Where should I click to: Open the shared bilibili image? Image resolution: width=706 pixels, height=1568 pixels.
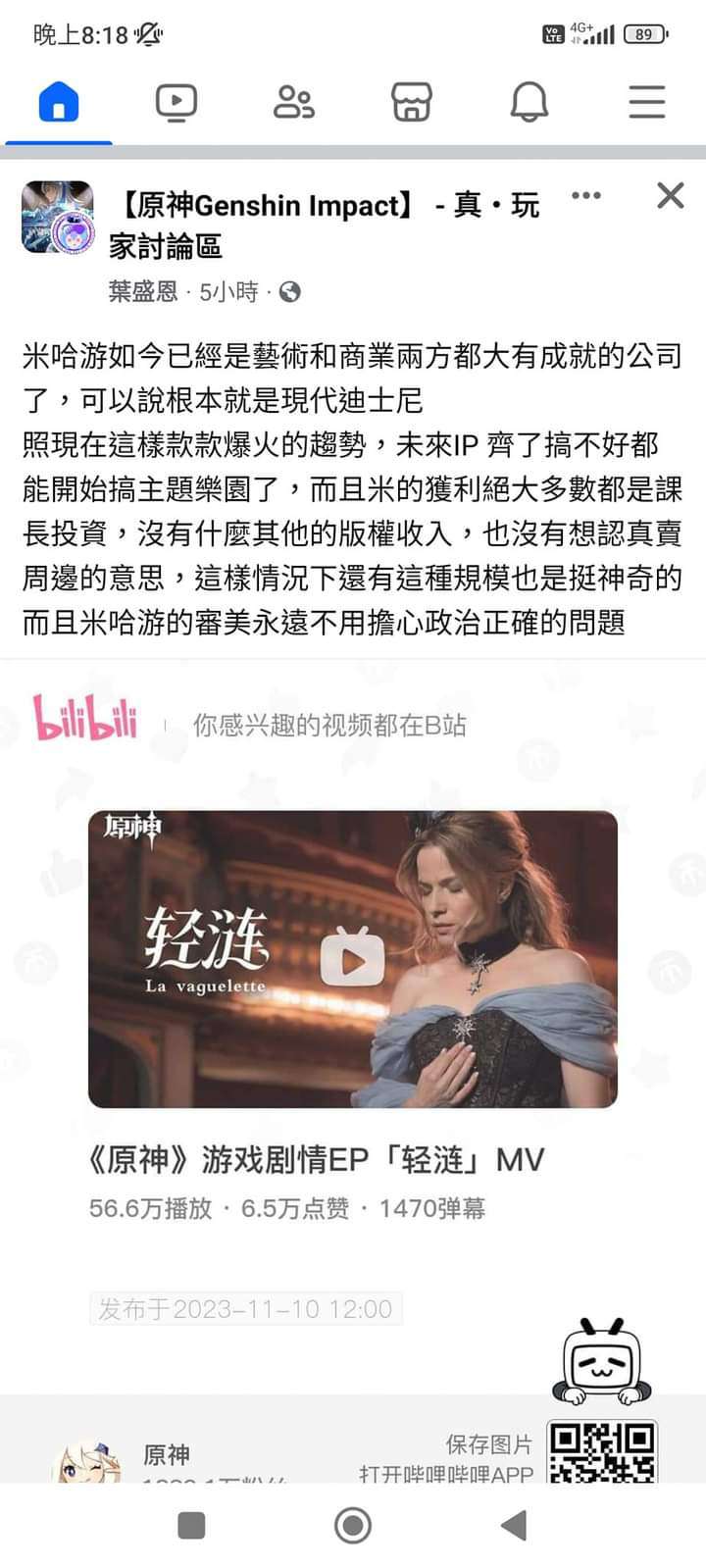click(x=353, y=959)
